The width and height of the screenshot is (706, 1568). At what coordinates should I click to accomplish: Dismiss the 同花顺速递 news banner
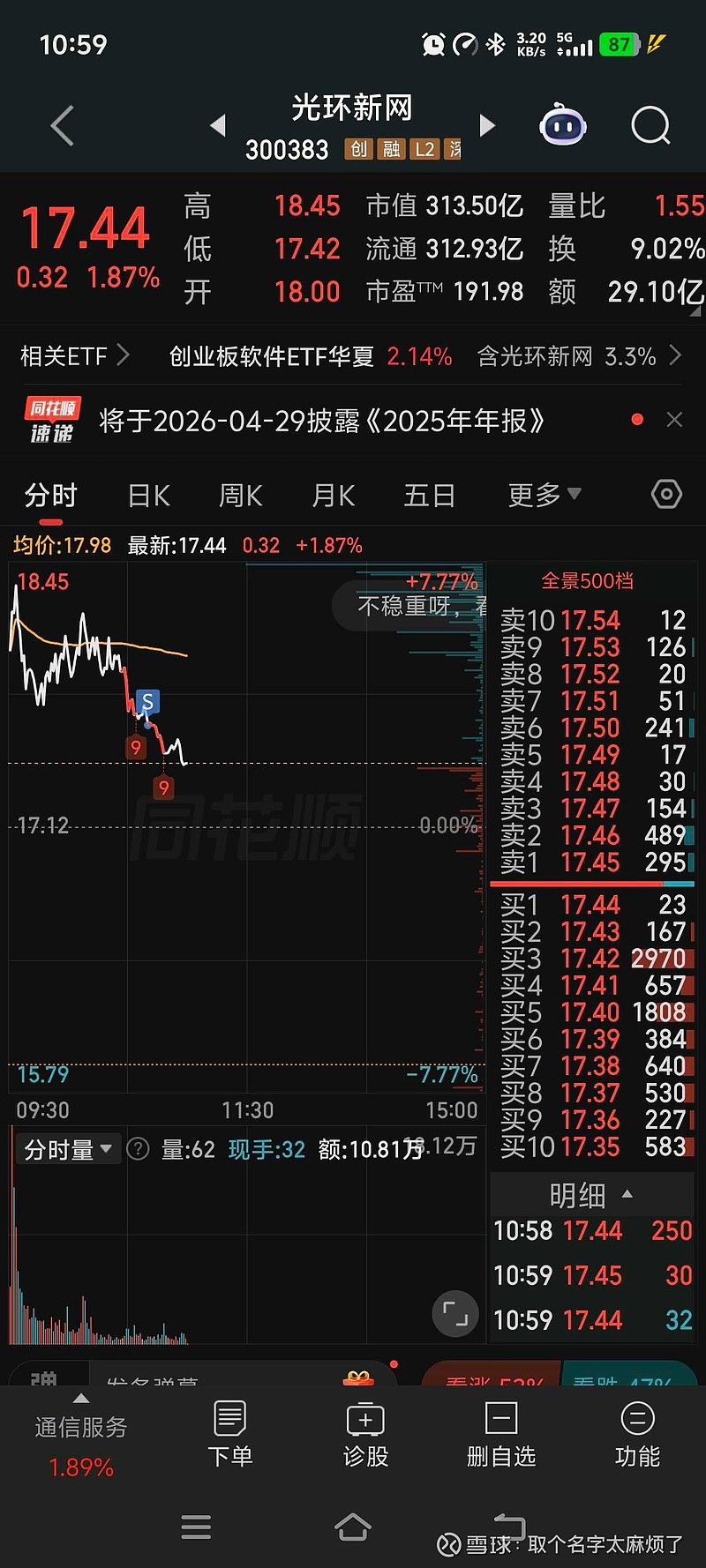[x=674, y=421]
